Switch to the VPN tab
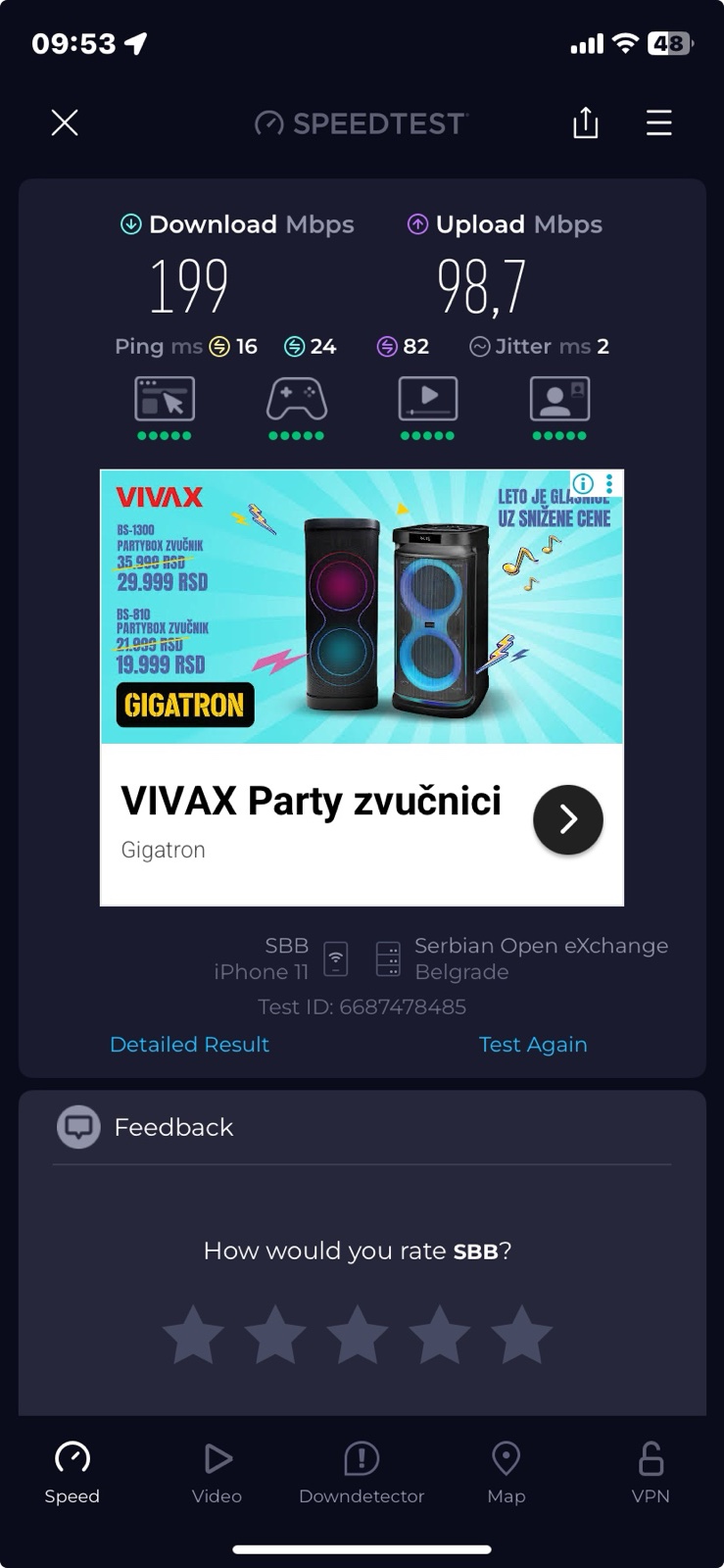Image resolution: width=724 pixels, height=1568 pixels. click(651, 1472)
